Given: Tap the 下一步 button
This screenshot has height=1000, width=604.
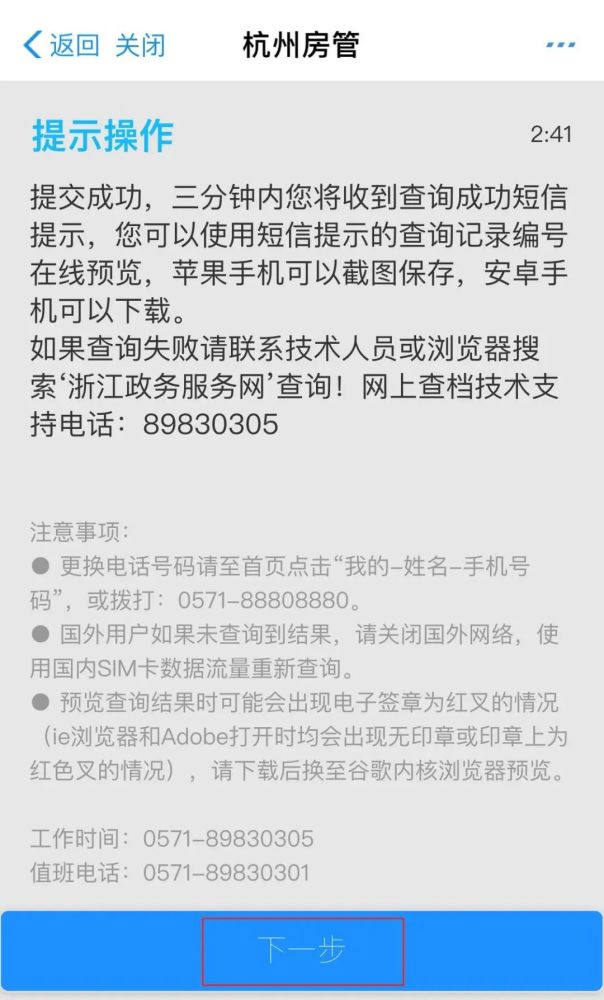Looking at the screenshot, I should click(x=302, y=950).
